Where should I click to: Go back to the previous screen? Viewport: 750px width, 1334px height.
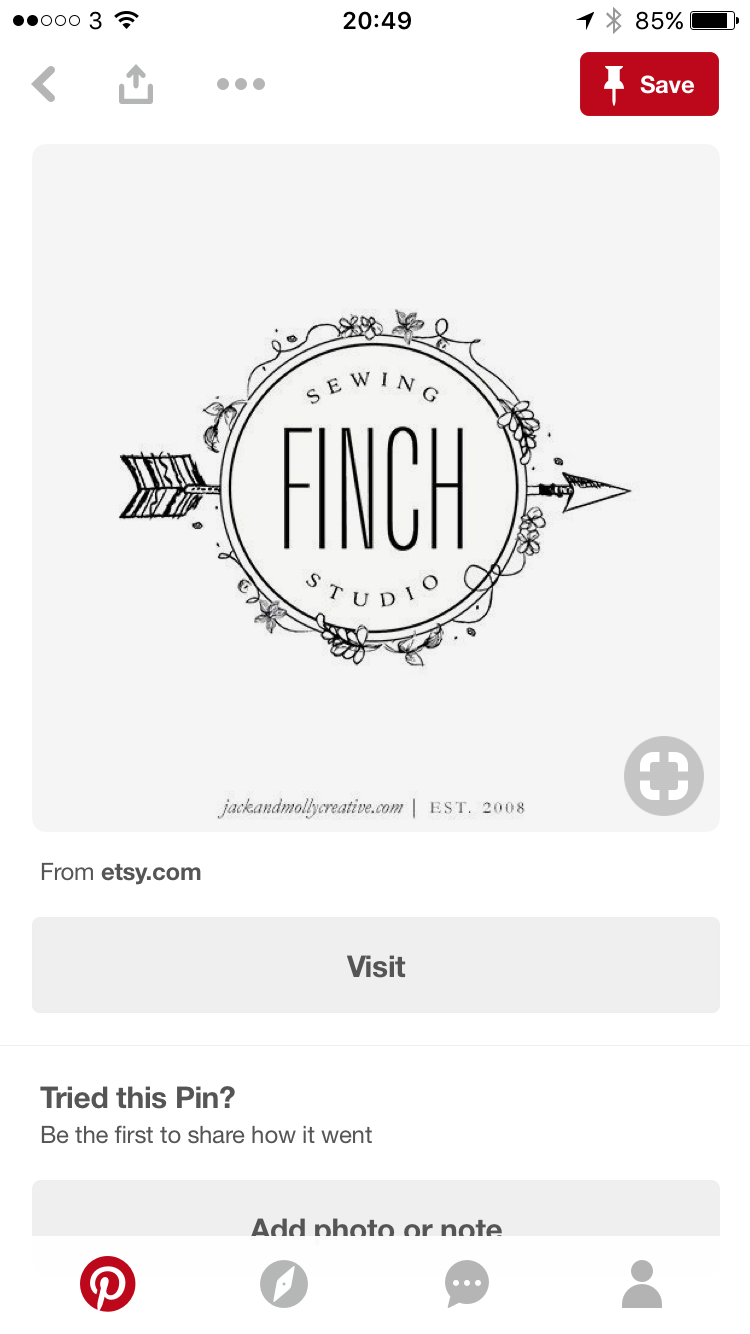click(44, 85)
